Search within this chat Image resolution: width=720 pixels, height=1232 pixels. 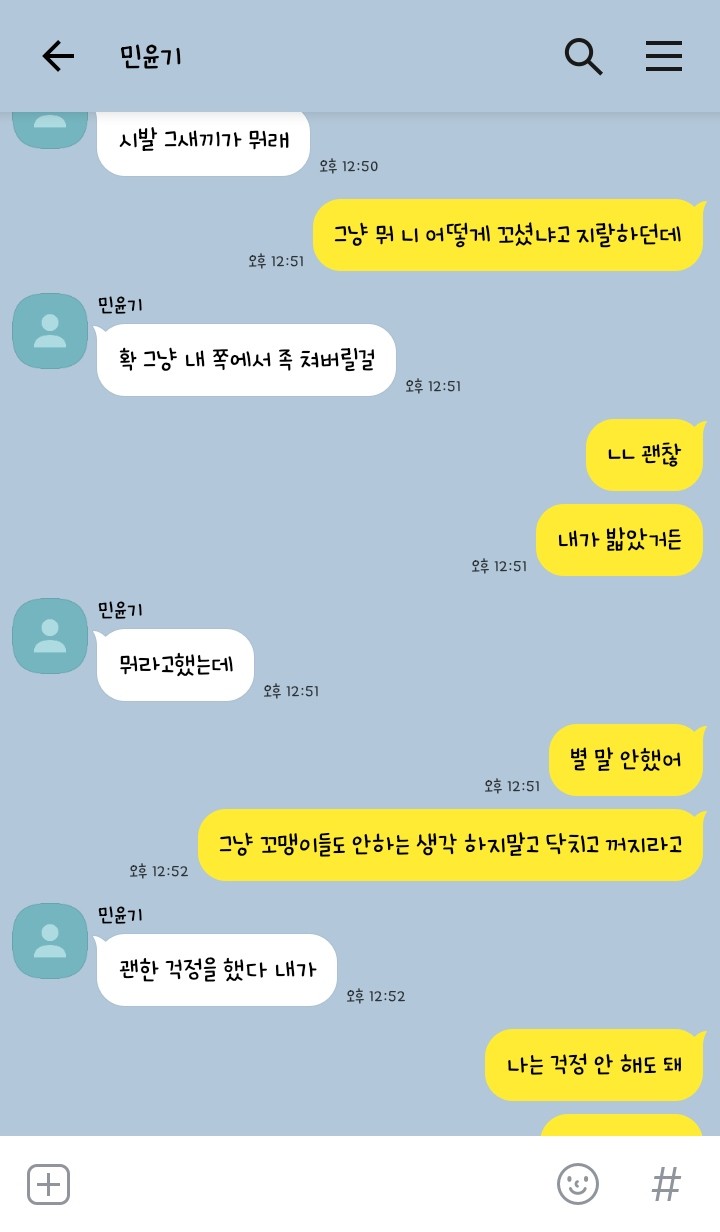[583, 56]
